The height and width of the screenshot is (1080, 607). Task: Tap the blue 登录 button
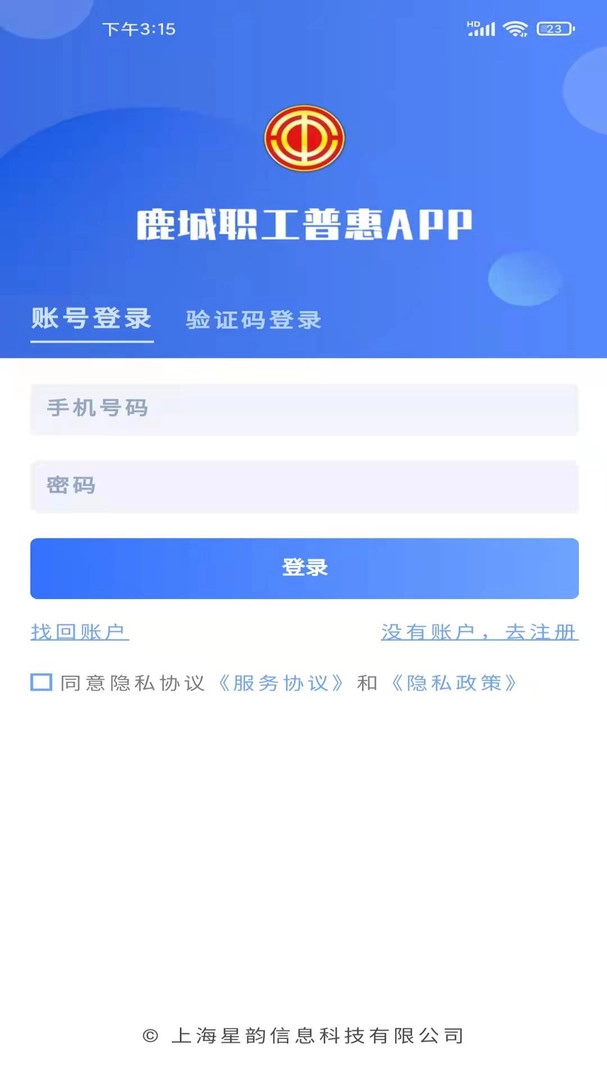click(304, 568)
